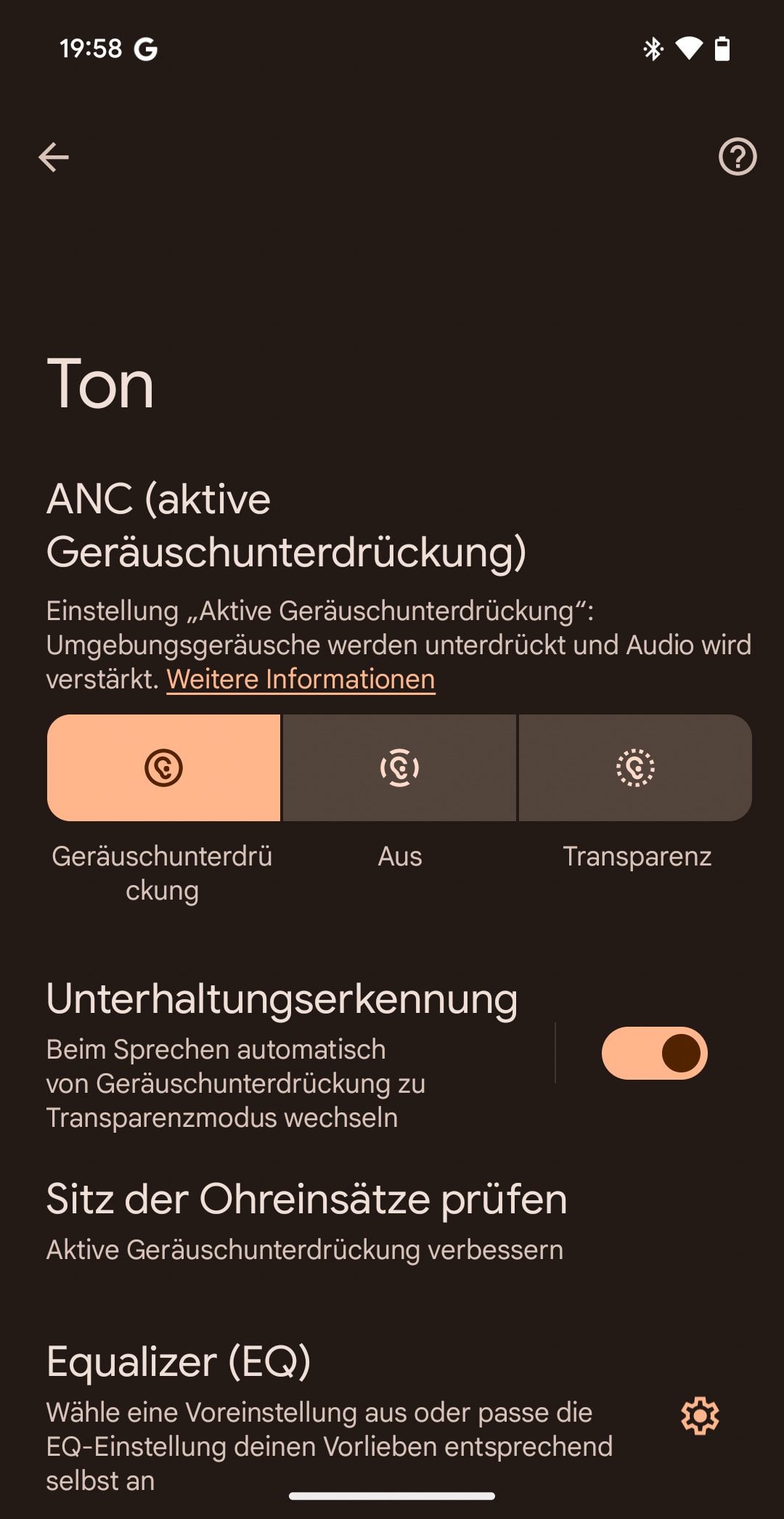Viewport: 784px width, 1519px height.
Task: Switch to Transparenz mode
Action: pyautogui.click(x=635, y=768)
